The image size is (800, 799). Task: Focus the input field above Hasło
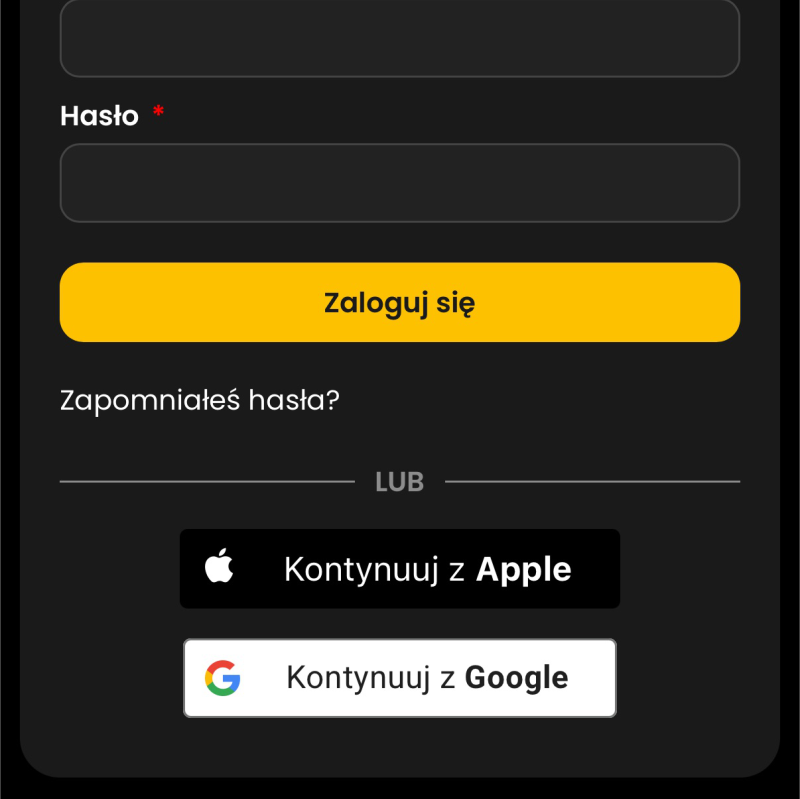[400, 40]
